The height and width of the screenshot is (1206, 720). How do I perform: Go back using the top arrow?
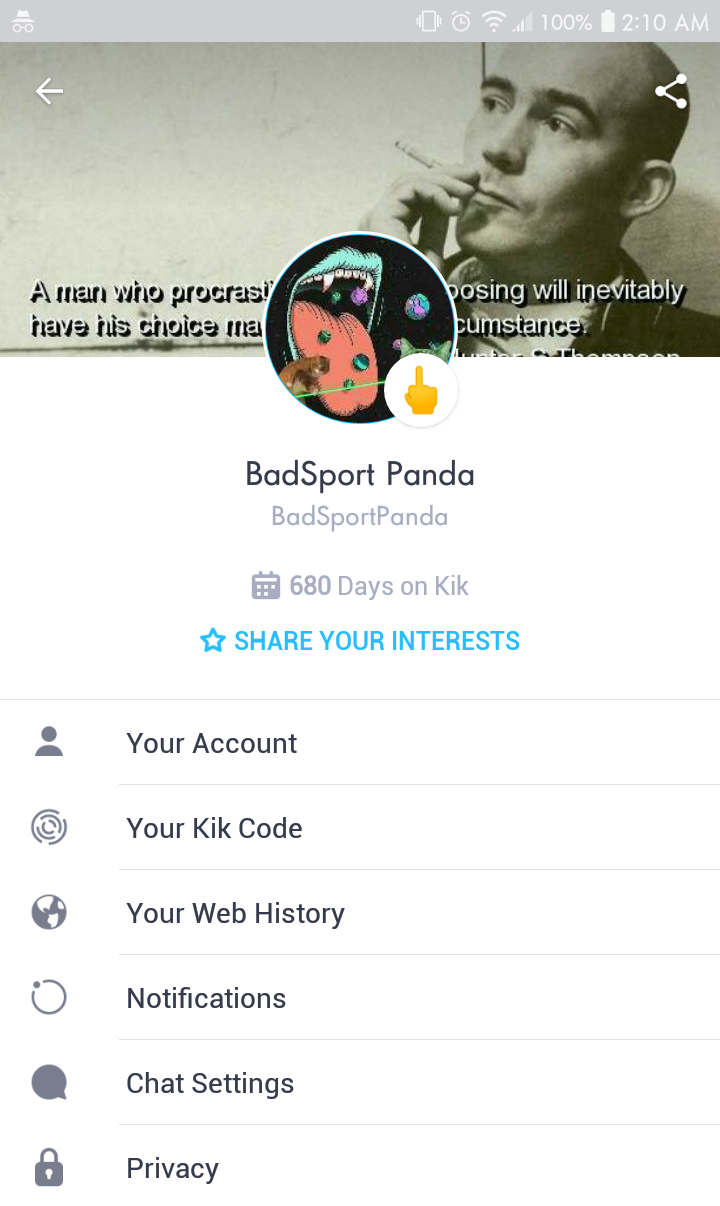(x=49, y=92)
